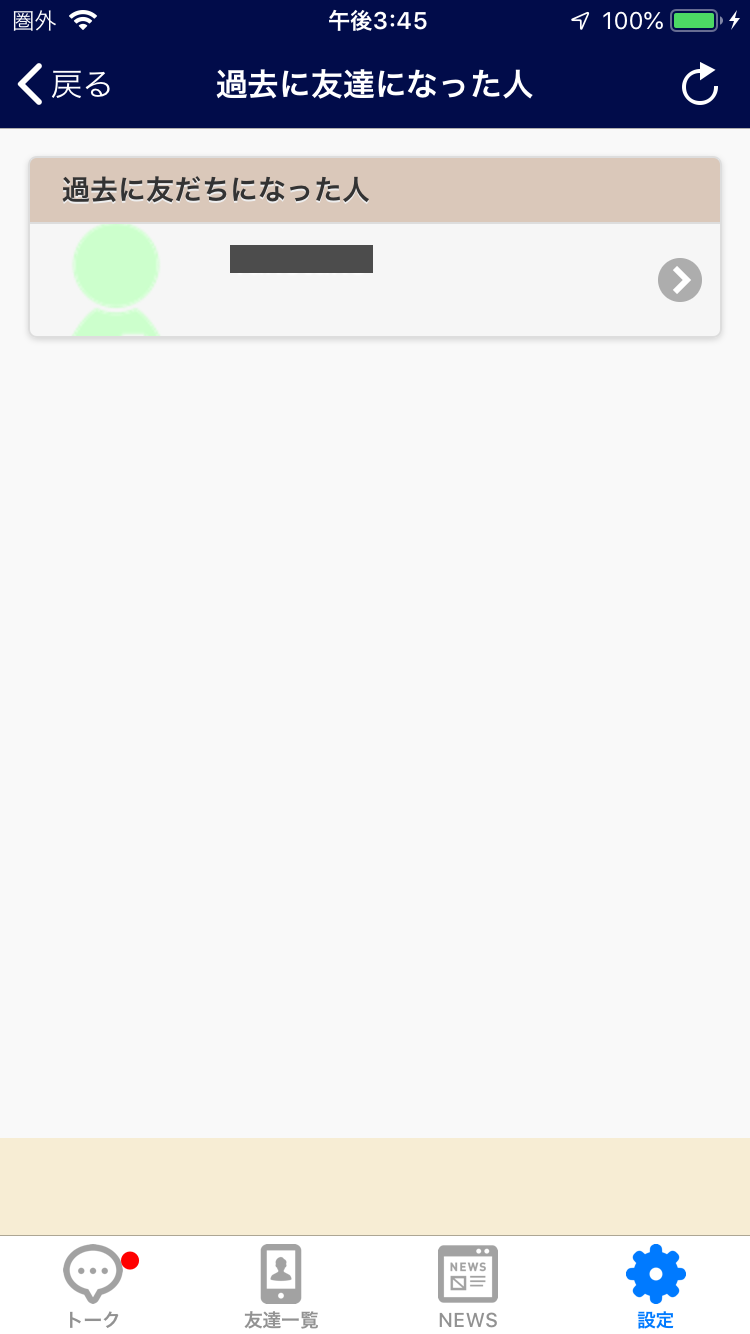Open the 友達一覧 tab
Image resolution: width=750 pixels, height=1334 pixels.
pos(281,1286)
